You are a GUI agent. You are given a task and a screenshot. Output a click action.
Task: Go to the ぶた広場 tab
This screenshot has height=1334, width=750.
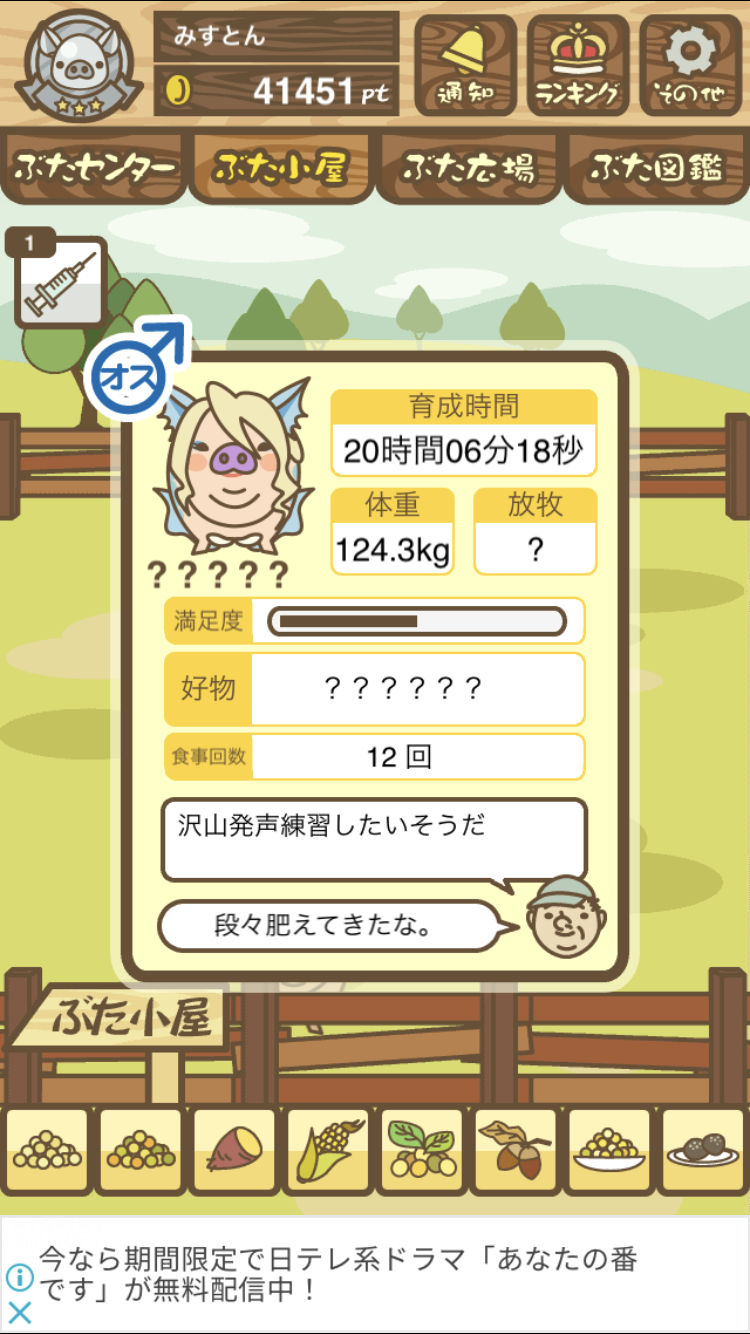point(468,168)
